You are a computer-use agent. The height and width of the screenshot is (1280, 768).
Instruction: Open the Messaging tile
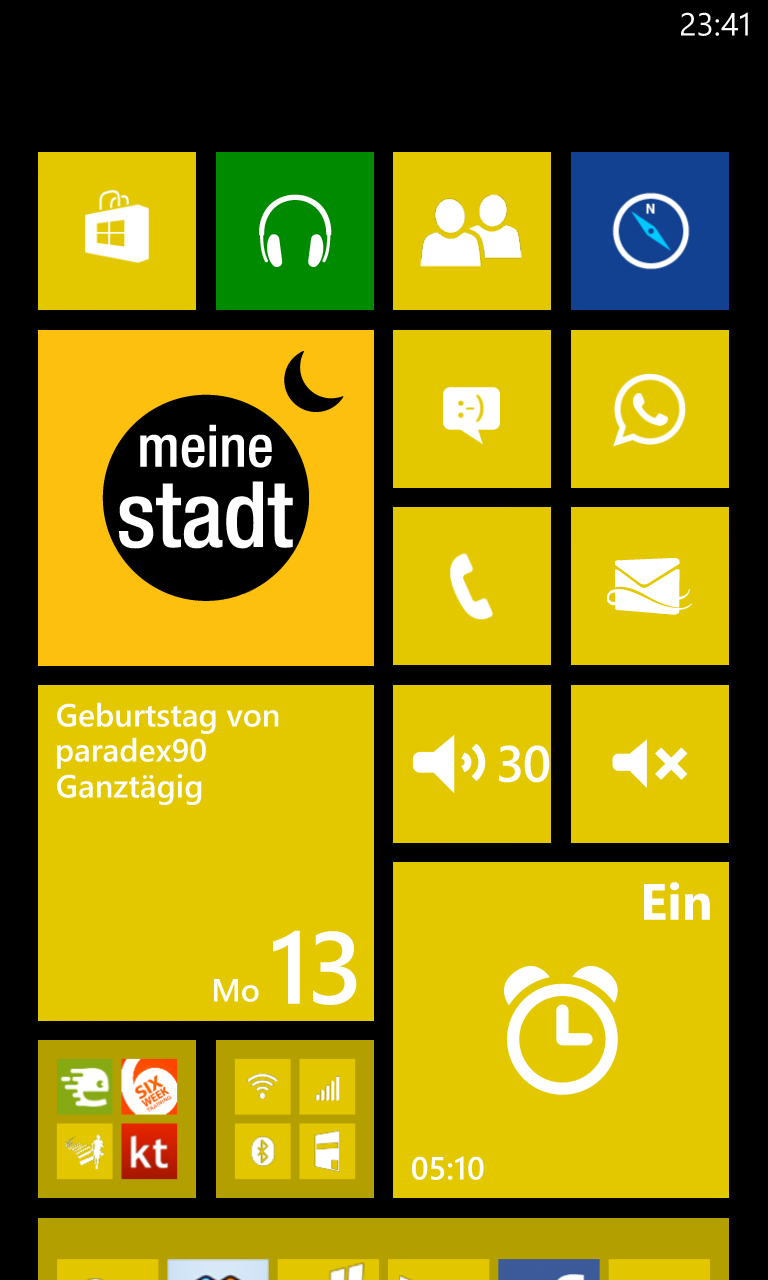472,409
